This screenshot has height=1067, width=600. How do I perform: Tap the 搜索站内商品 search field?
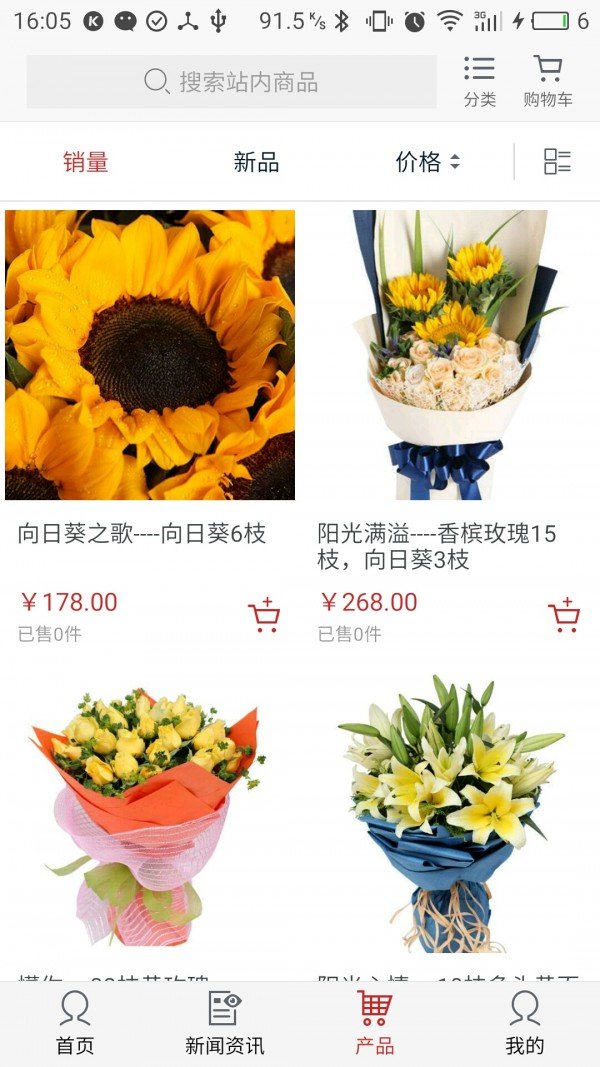(x=231, y=82)
